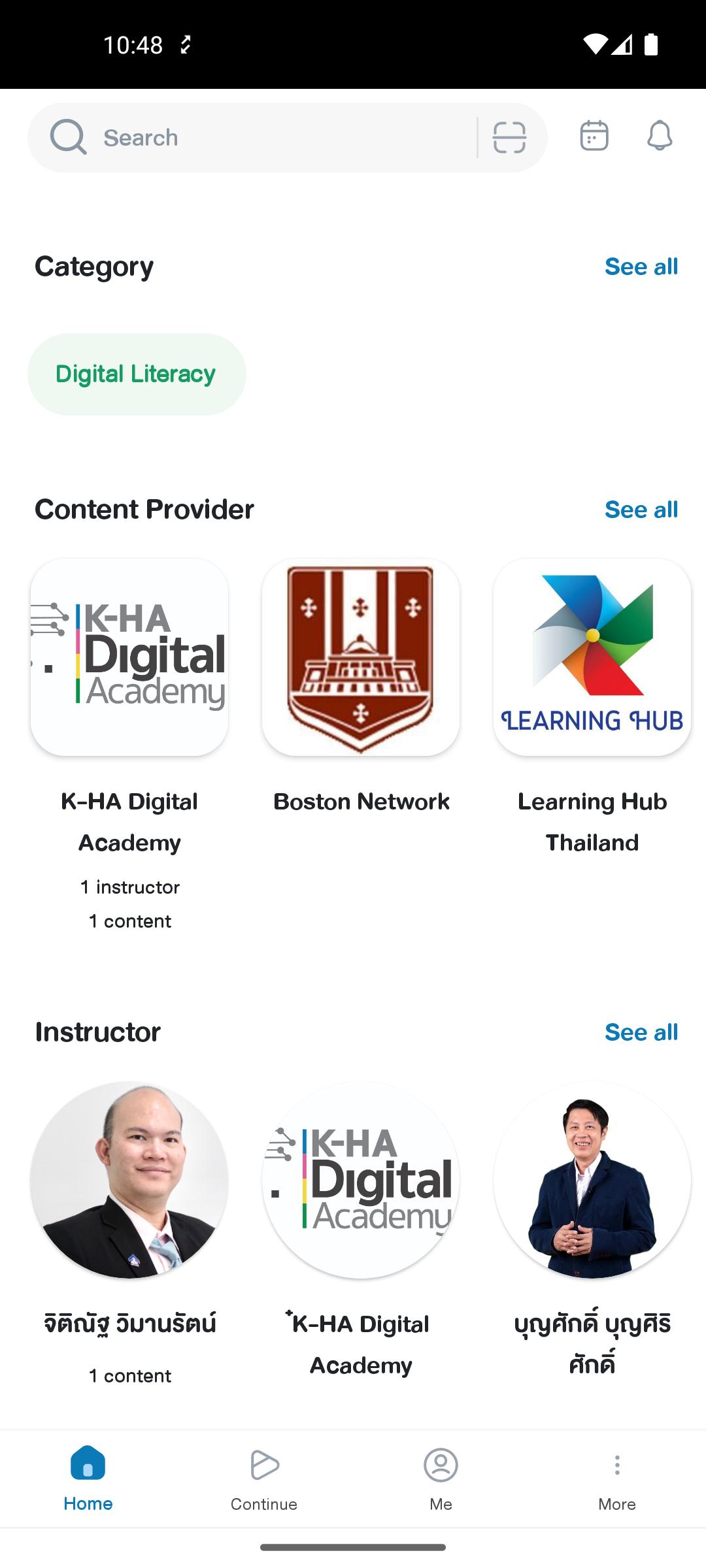The width and height of the screenshot is (706, 1568).
Task: Select the Home tab
Action: tap(88, 1479)
